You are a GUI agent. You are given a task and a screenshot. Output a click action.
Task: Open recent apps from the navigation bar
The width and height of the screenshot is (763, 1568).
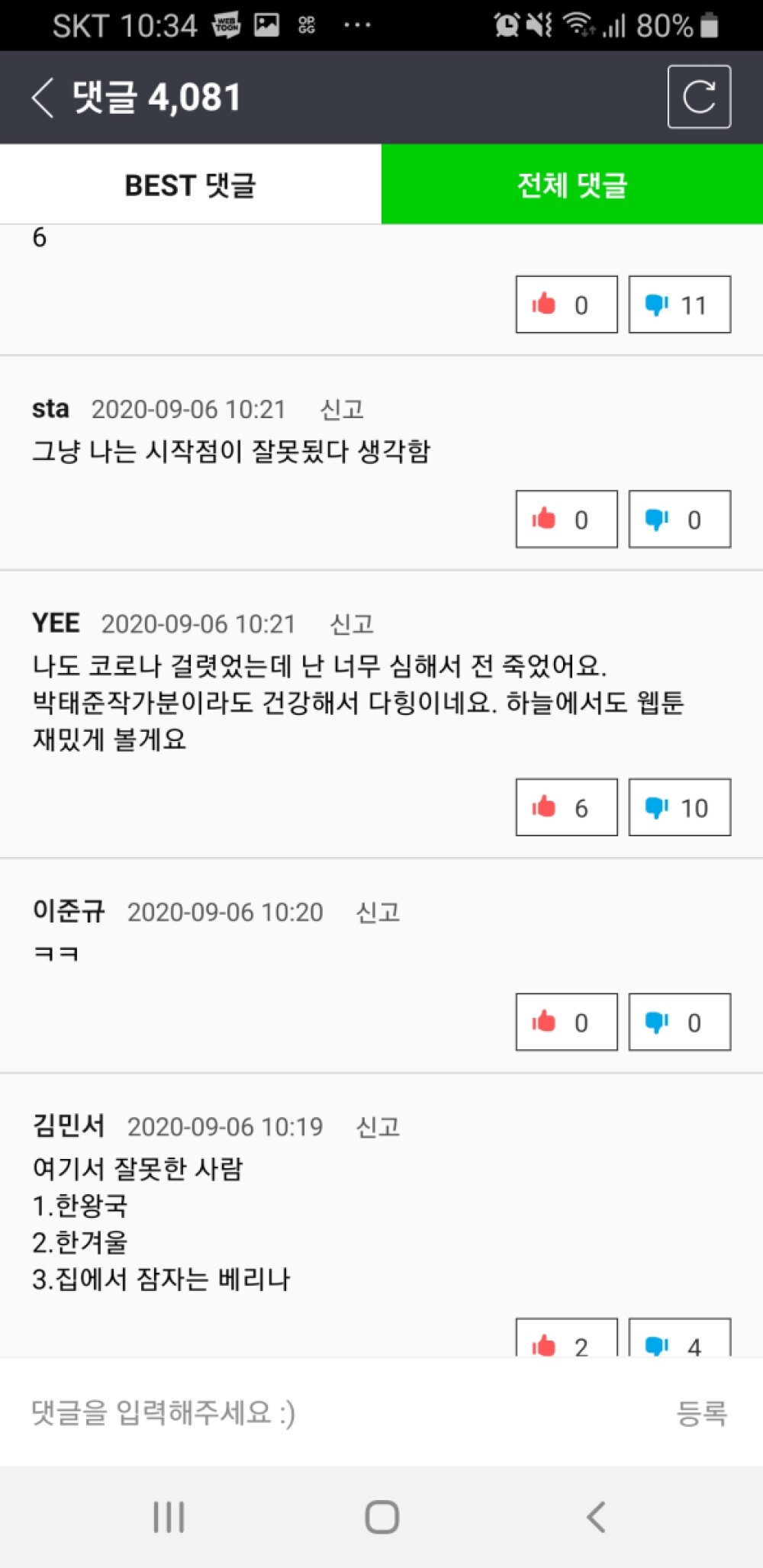[x=168, y=1517]
